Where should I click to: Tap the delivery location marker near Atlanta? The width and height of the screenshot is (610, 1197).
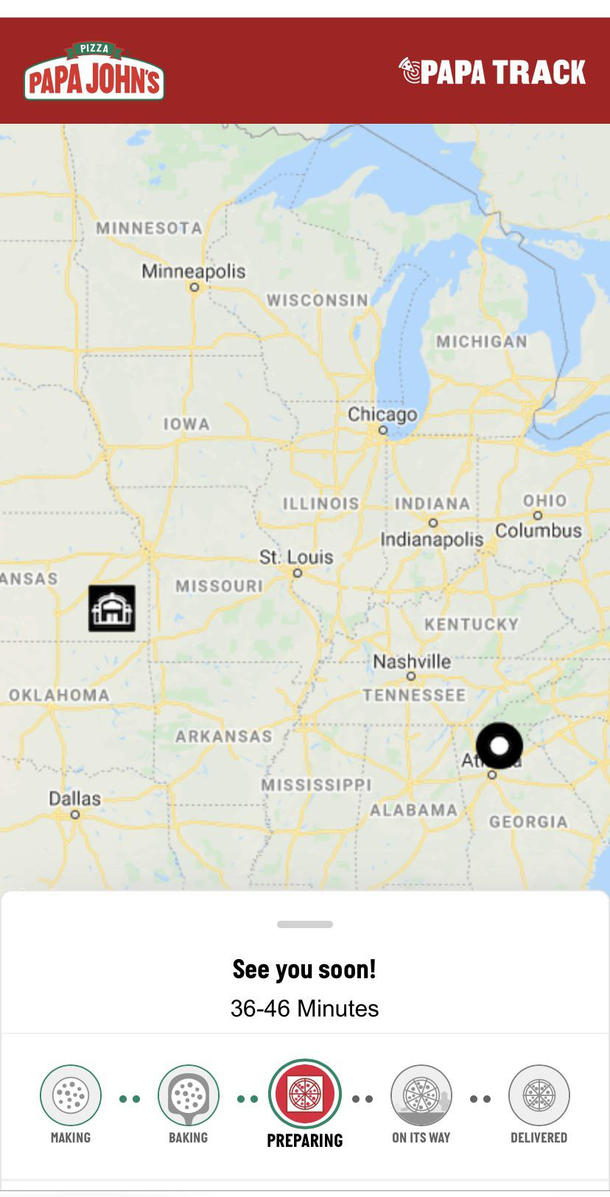point(499,746)
